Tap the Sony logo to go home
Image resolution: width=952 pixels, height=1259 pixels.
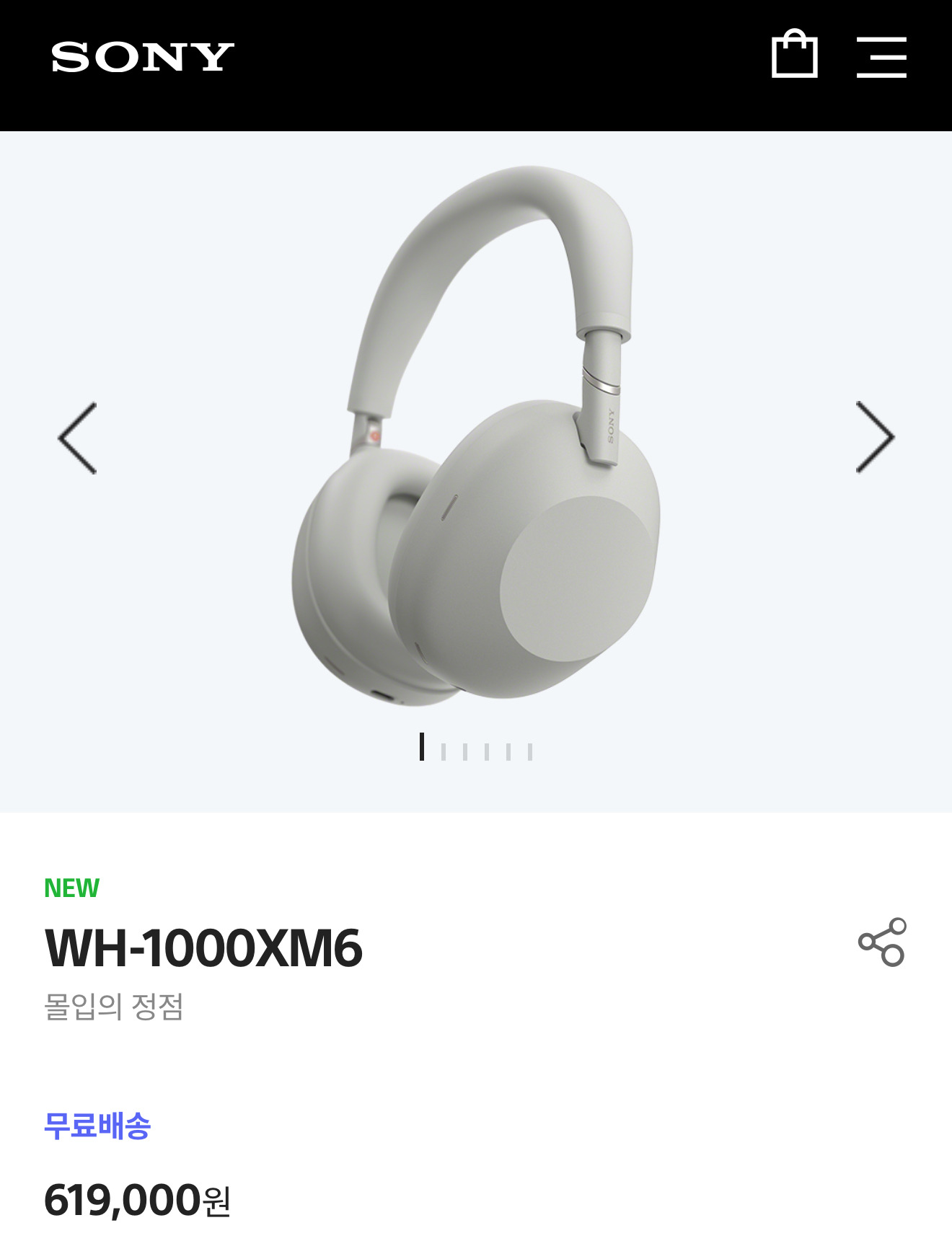[x=143, y=57]
